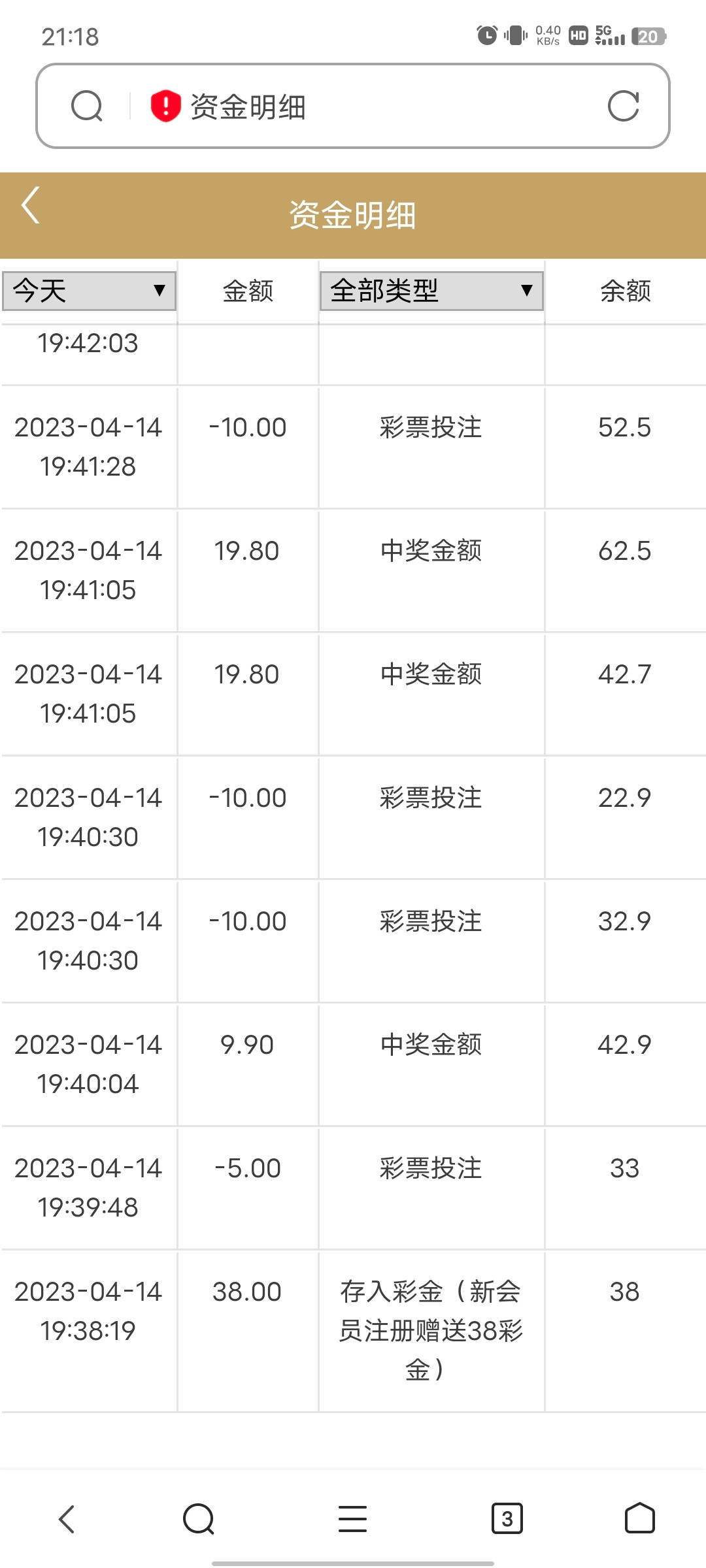
Task: Open the browser menu button
Action: pos(352,1518)
